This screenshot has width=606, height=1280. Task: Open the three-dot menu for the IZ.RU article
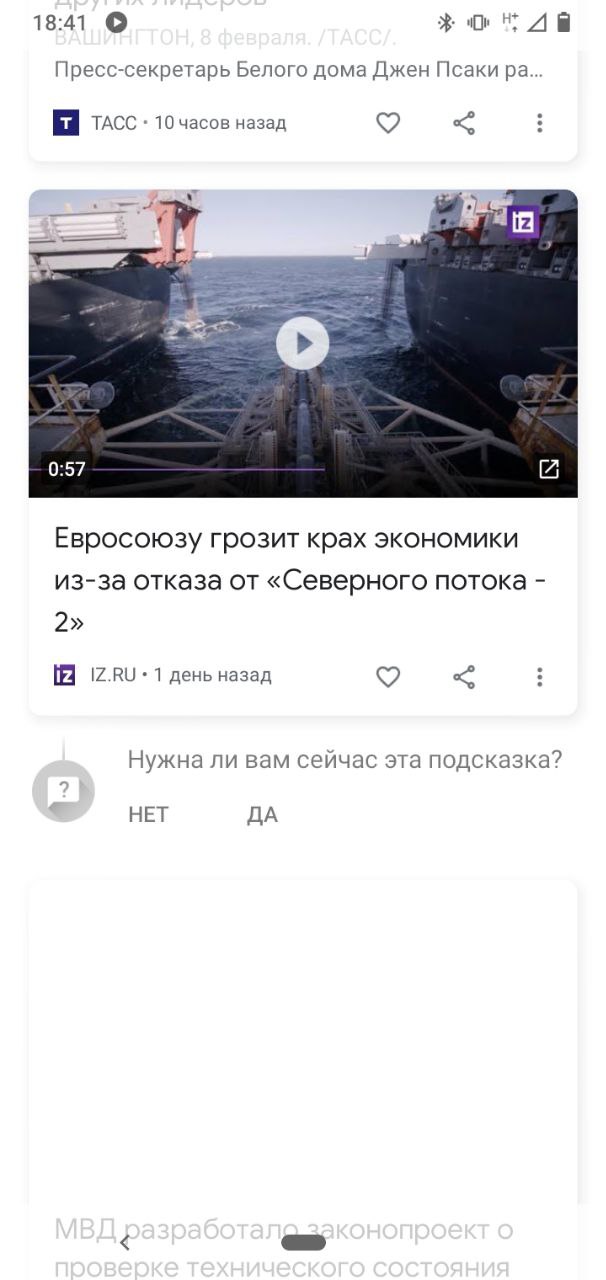click(540, 677)
